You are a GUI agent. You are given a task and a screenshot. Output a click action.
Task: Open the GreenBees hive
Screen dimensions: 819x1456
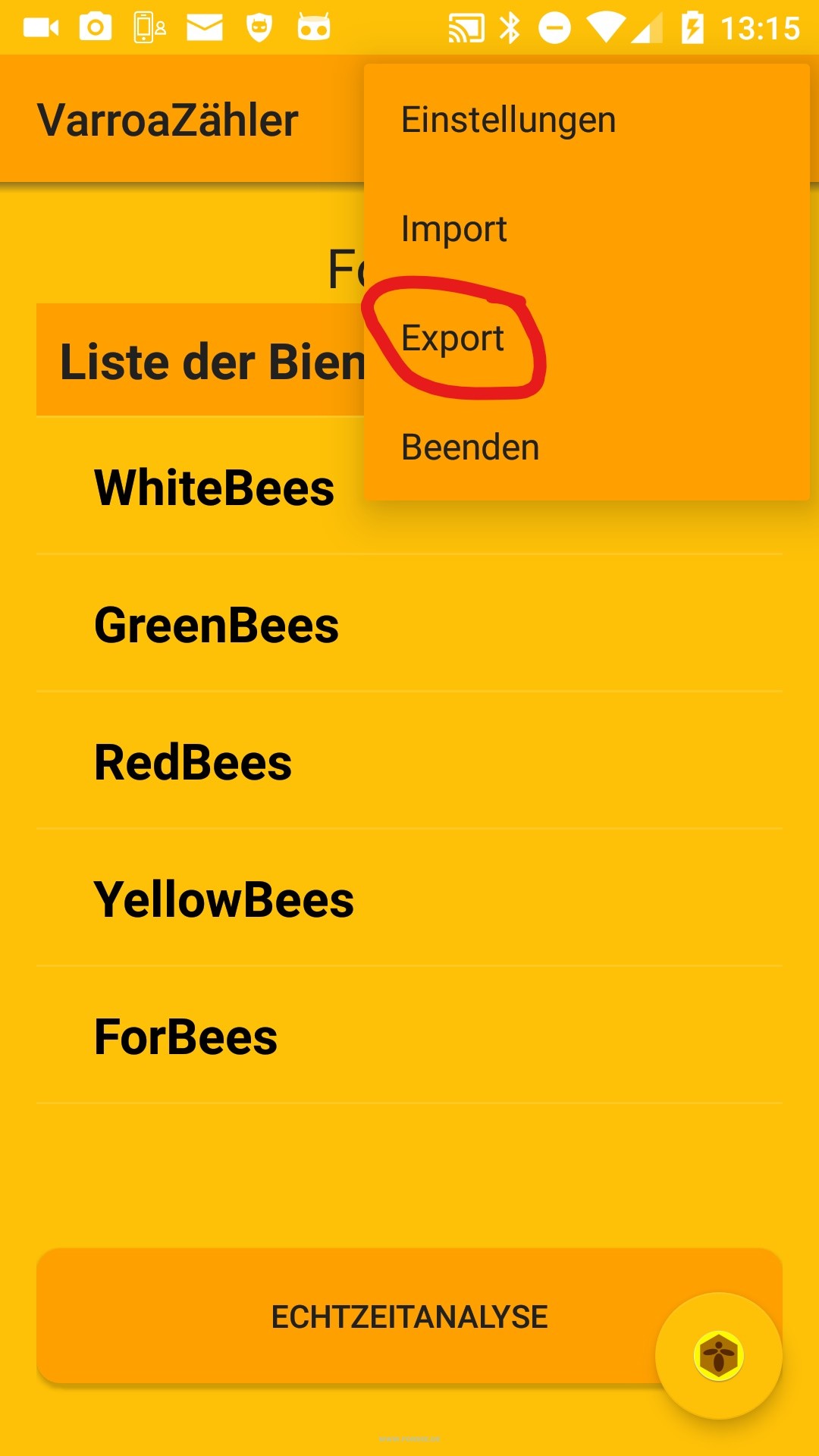point(409,624)
